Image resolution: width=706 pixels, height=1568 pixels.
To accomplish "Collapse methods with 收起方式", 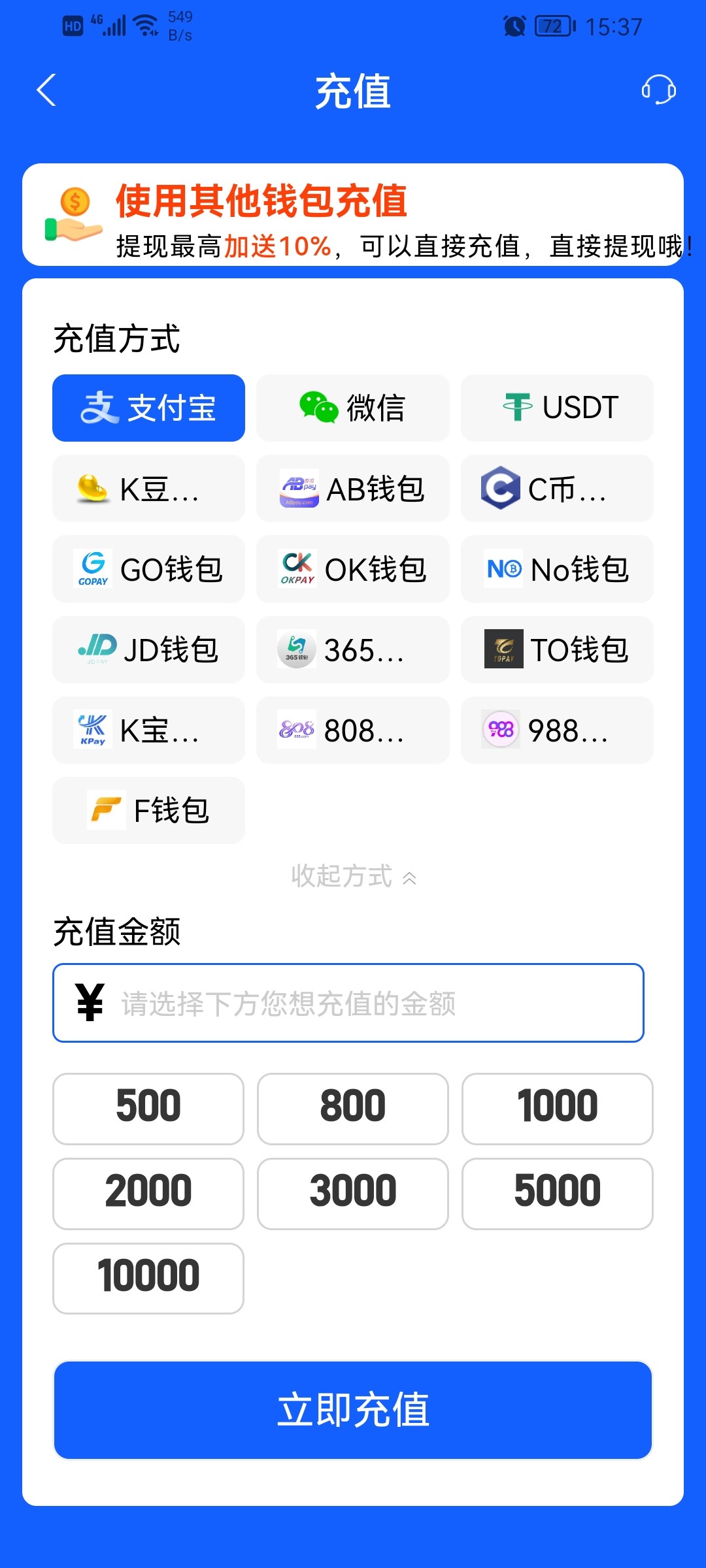I will pyautogui.click(x=353, y=876).
